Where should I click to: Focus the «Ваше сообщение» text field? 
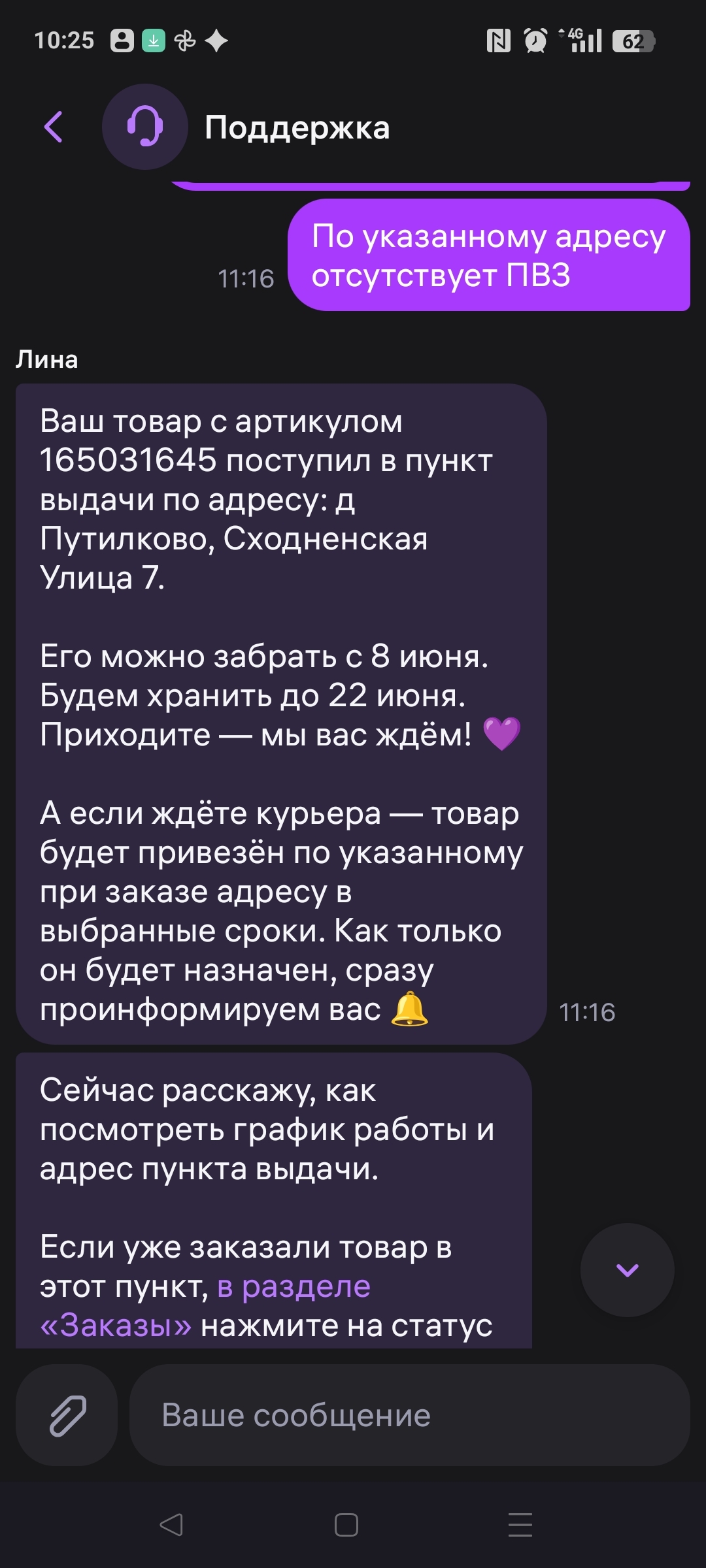click(410, 1415)
